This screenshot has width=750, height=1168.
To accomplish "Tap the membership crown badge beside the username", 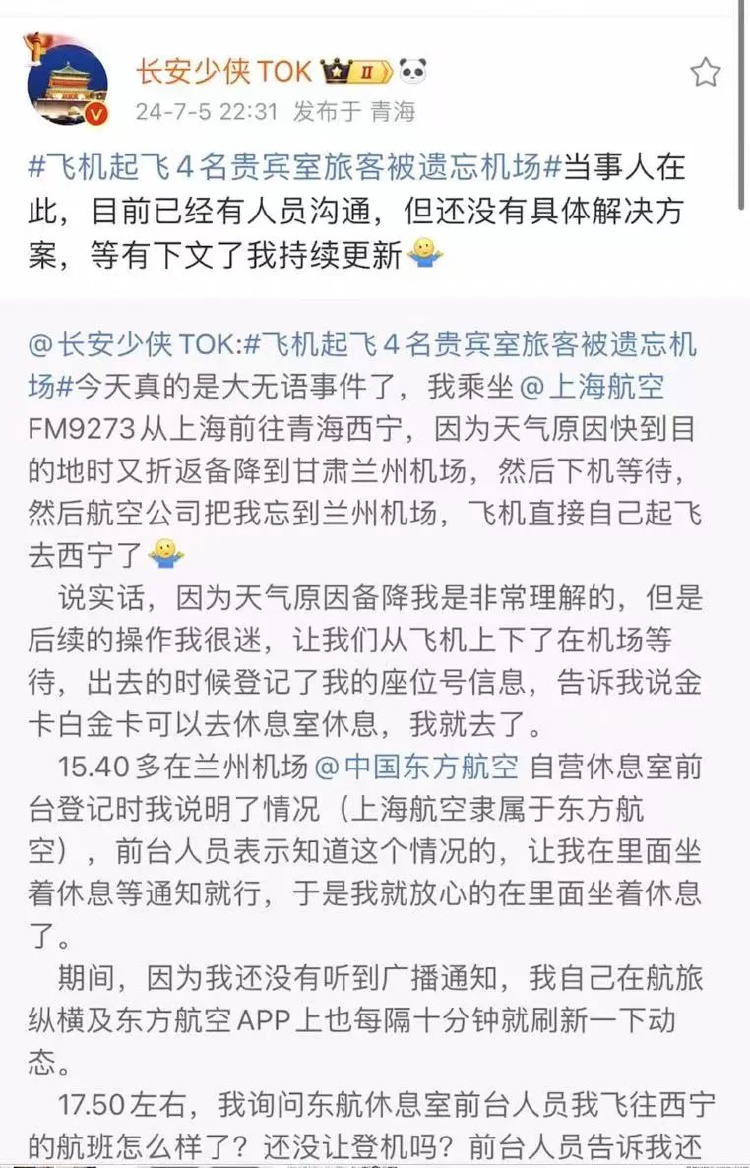I will pyautogui.click(x=355, y=72).
